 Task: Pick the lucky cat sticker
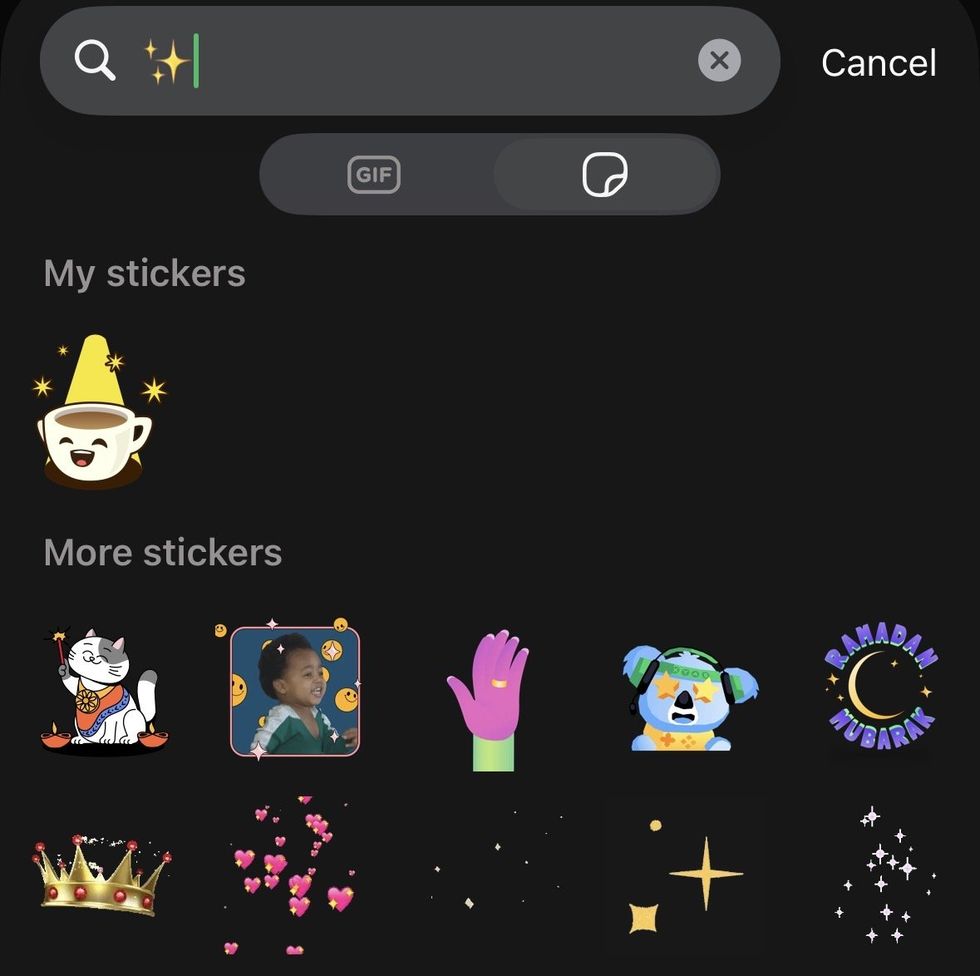pyautogui.click(x=101, y=692)
